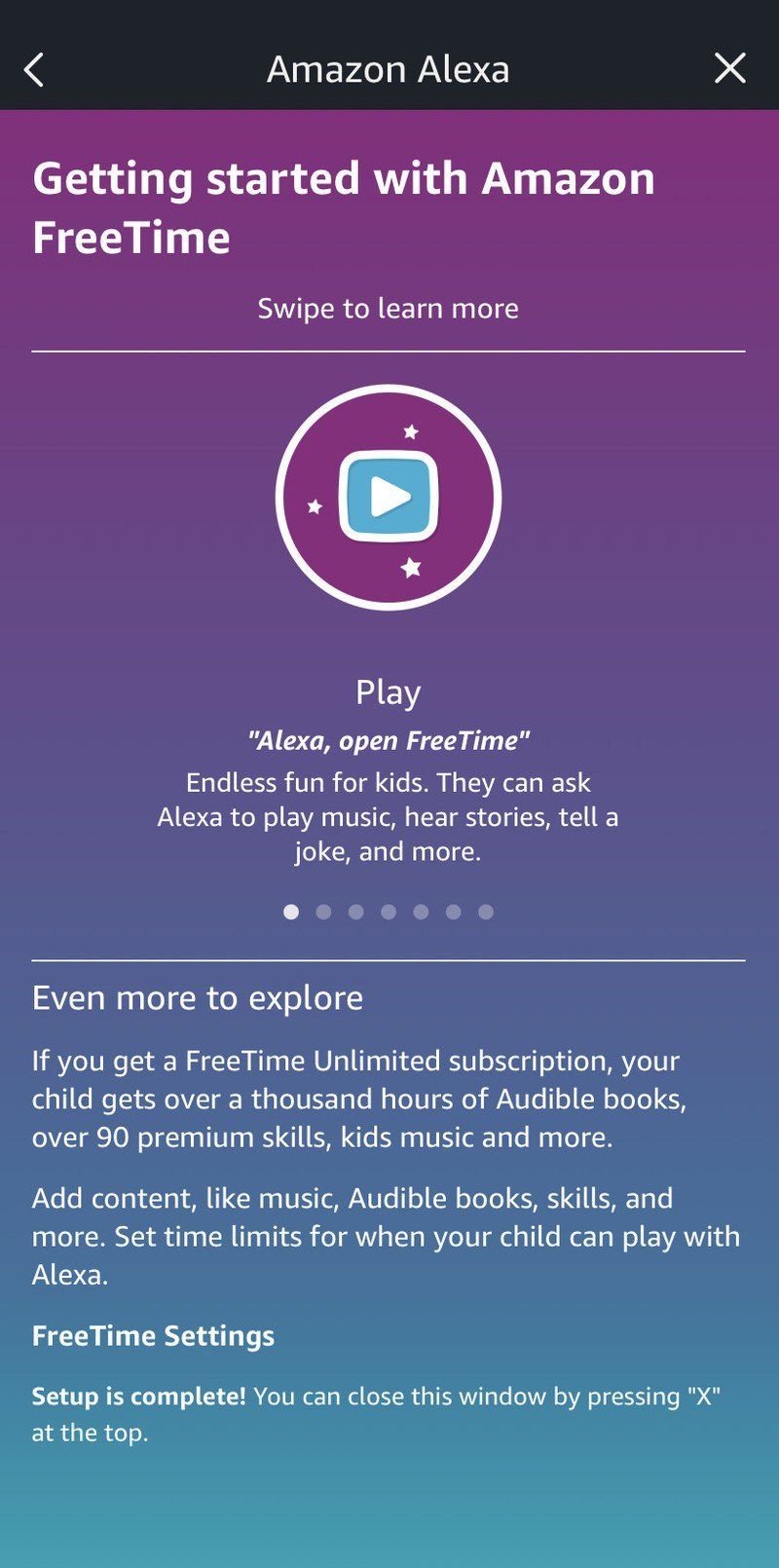
Task: Tap the back chevron in the title bar
Action: click(35, 68)
